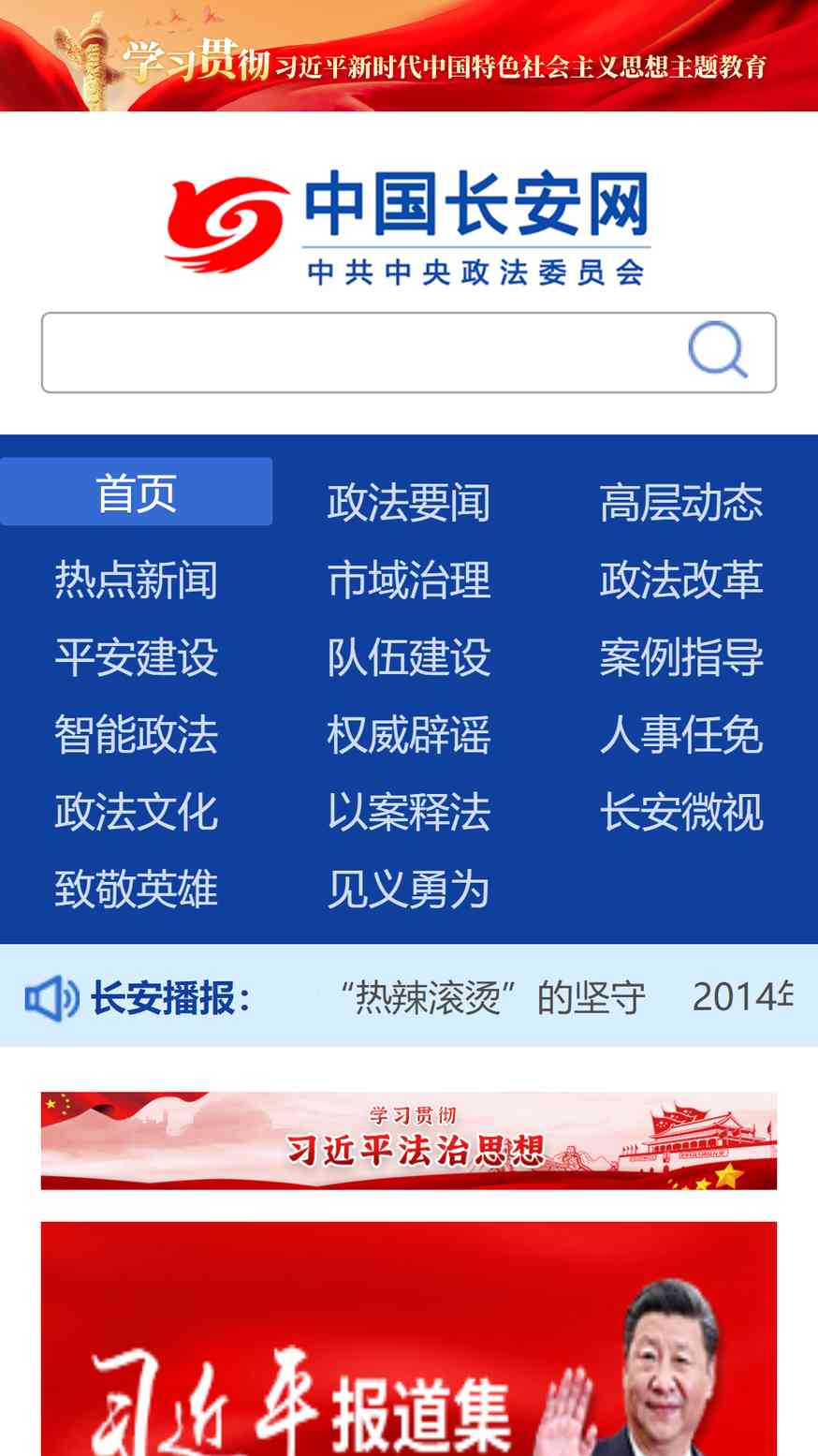Open 政法改革 section
Viewport: 818px width, 1456px height.
click(x=680, y=580)
